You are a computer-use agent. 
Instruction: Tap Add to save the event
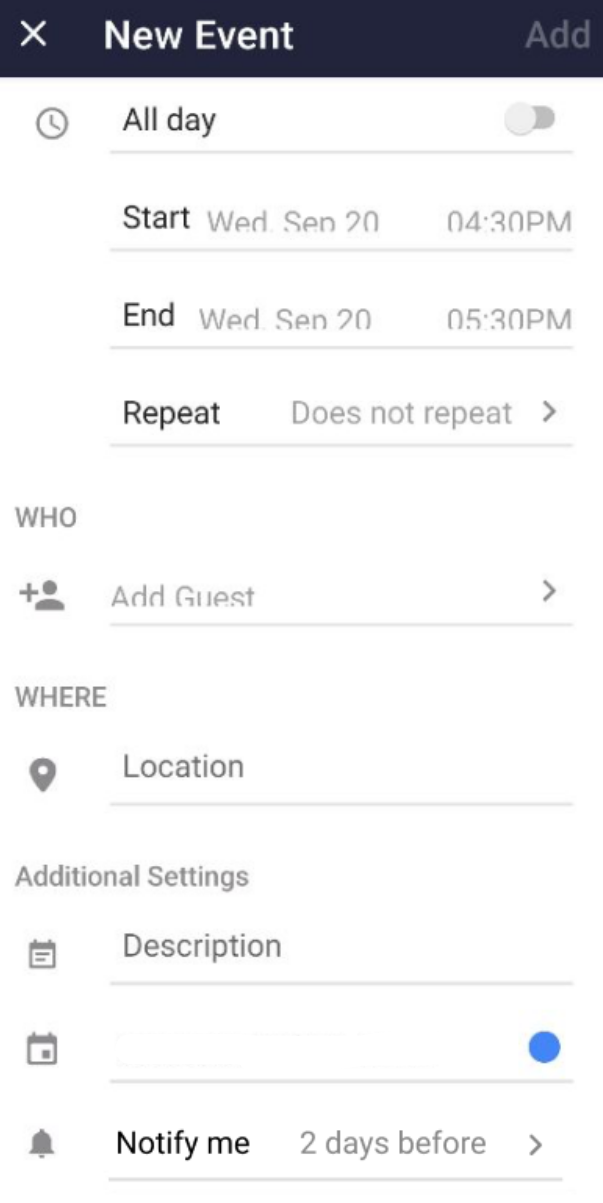click(x=558, y=35)
